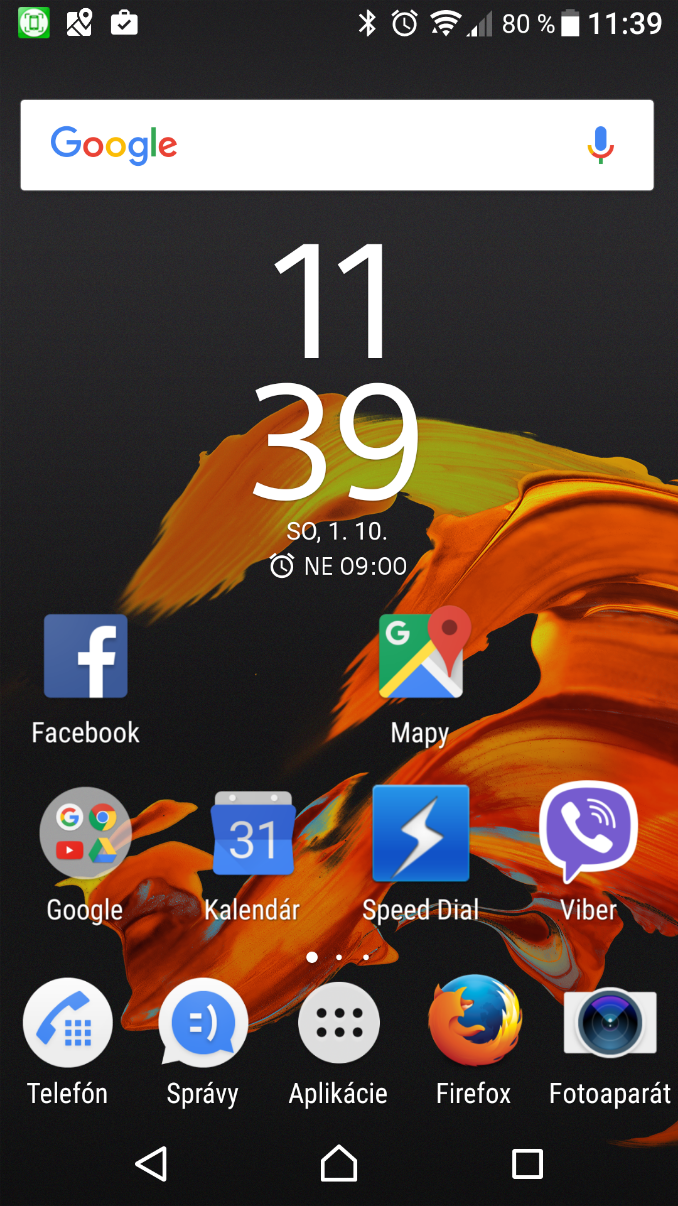Open the Google apps folder
678x1206 pixels.
pos(85,833)
